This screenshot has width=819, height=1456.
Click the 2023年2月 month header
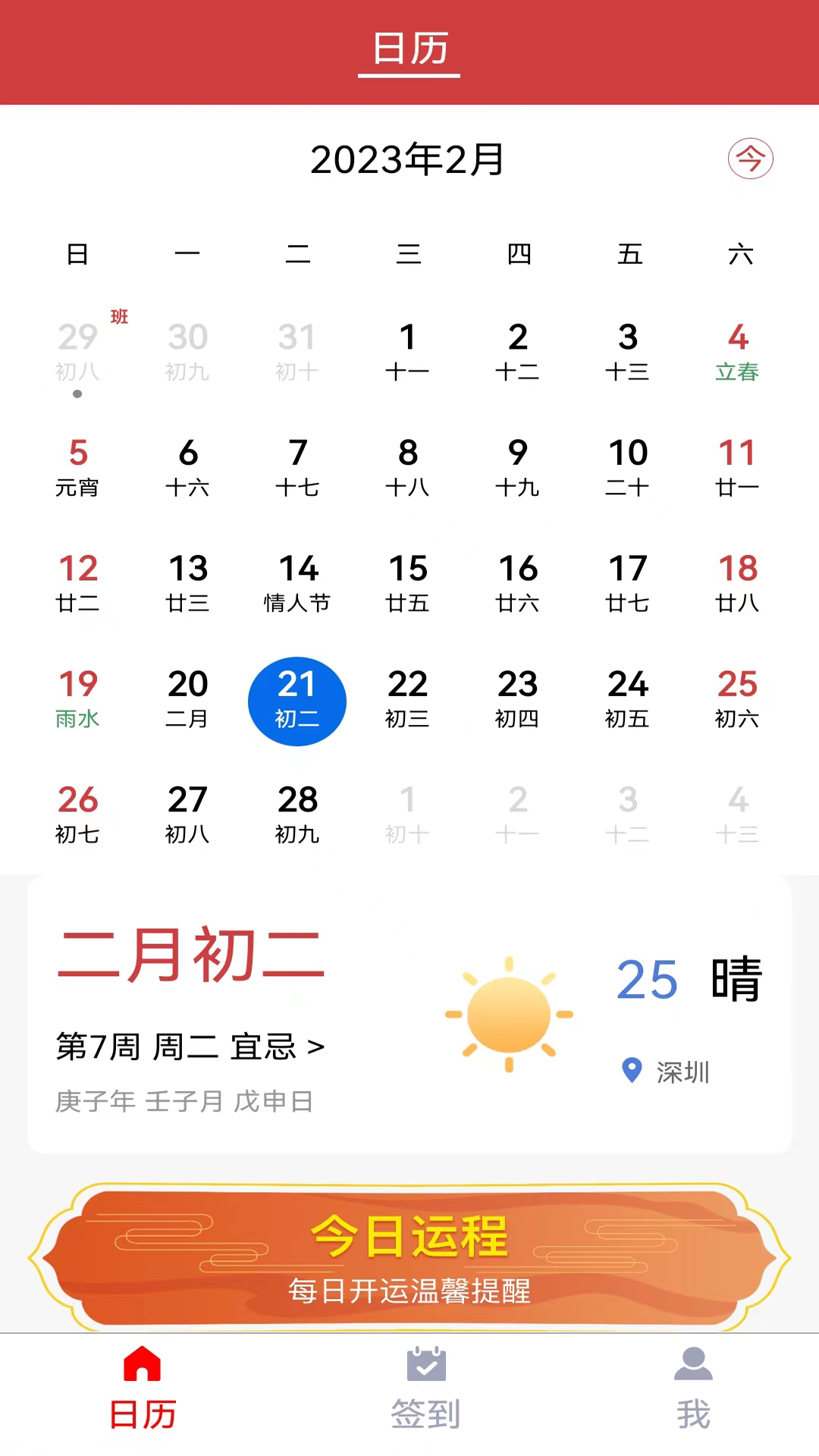tap(408, 159)
